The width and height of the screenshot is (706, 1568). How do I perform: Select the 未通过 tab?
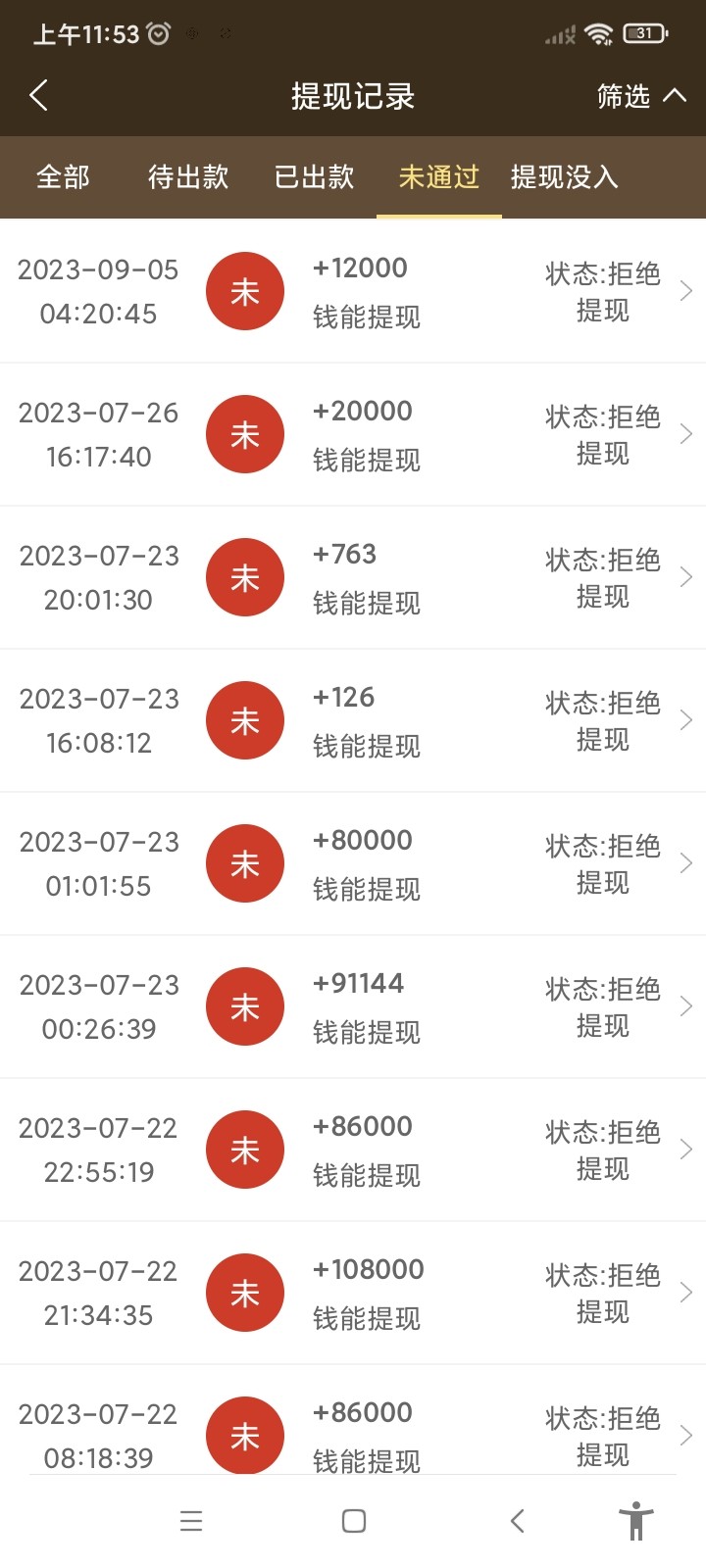tap(439, 177)
